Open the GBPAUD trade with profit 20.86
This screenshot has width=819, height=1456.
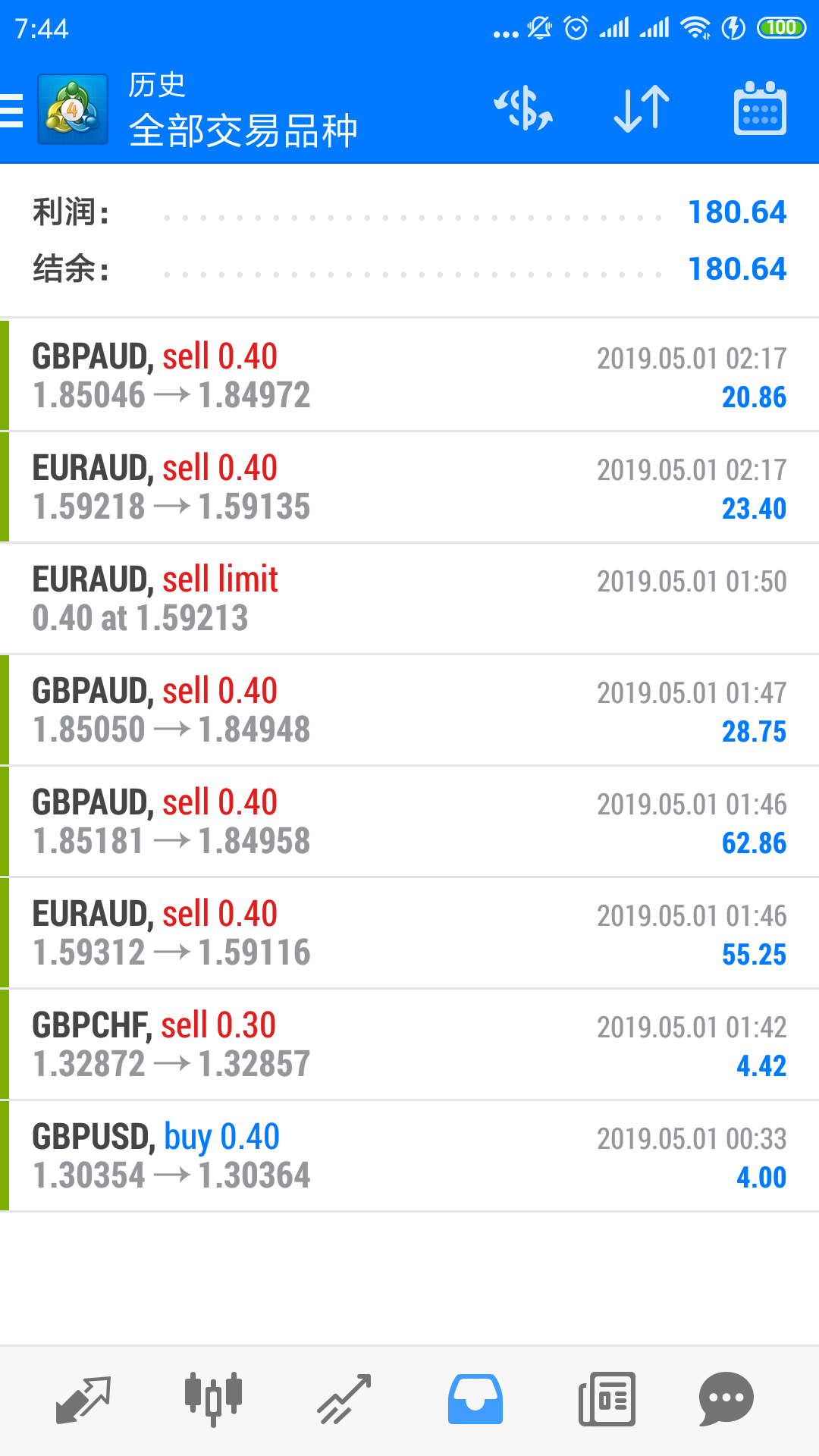pos(409,375)
